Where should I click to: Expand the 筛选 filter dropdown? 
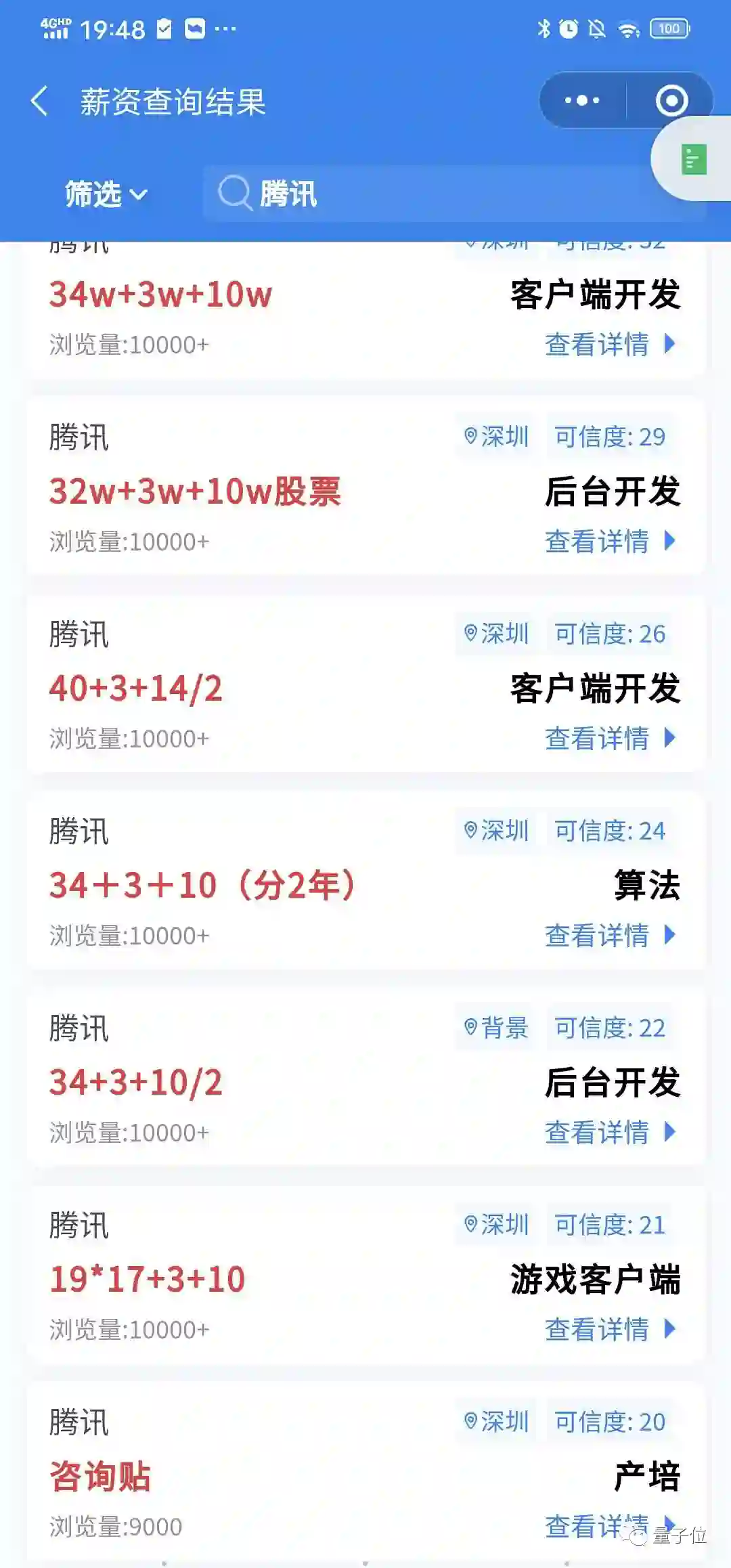coord(106,194)
